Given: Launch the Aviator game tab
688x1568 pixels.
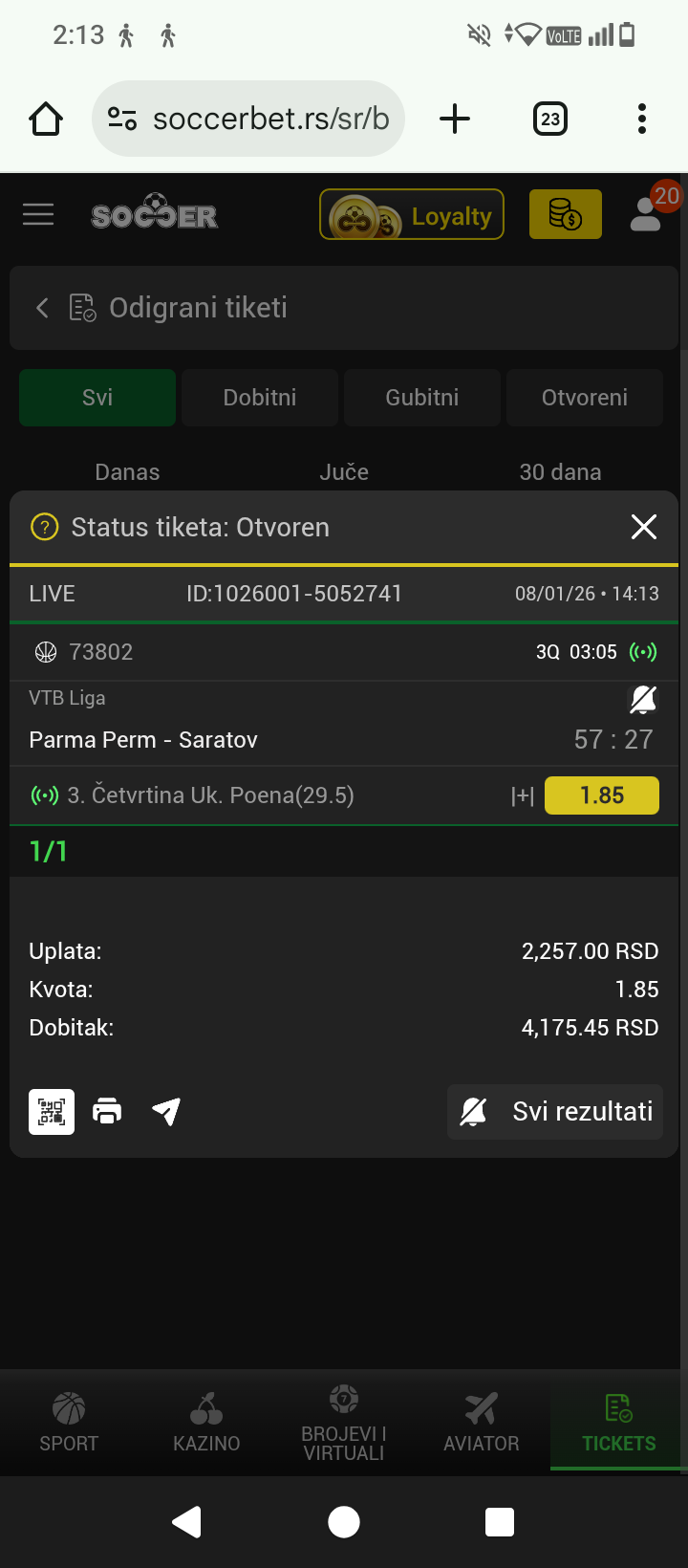Looking at the screenshot, I should [482, 1423].
